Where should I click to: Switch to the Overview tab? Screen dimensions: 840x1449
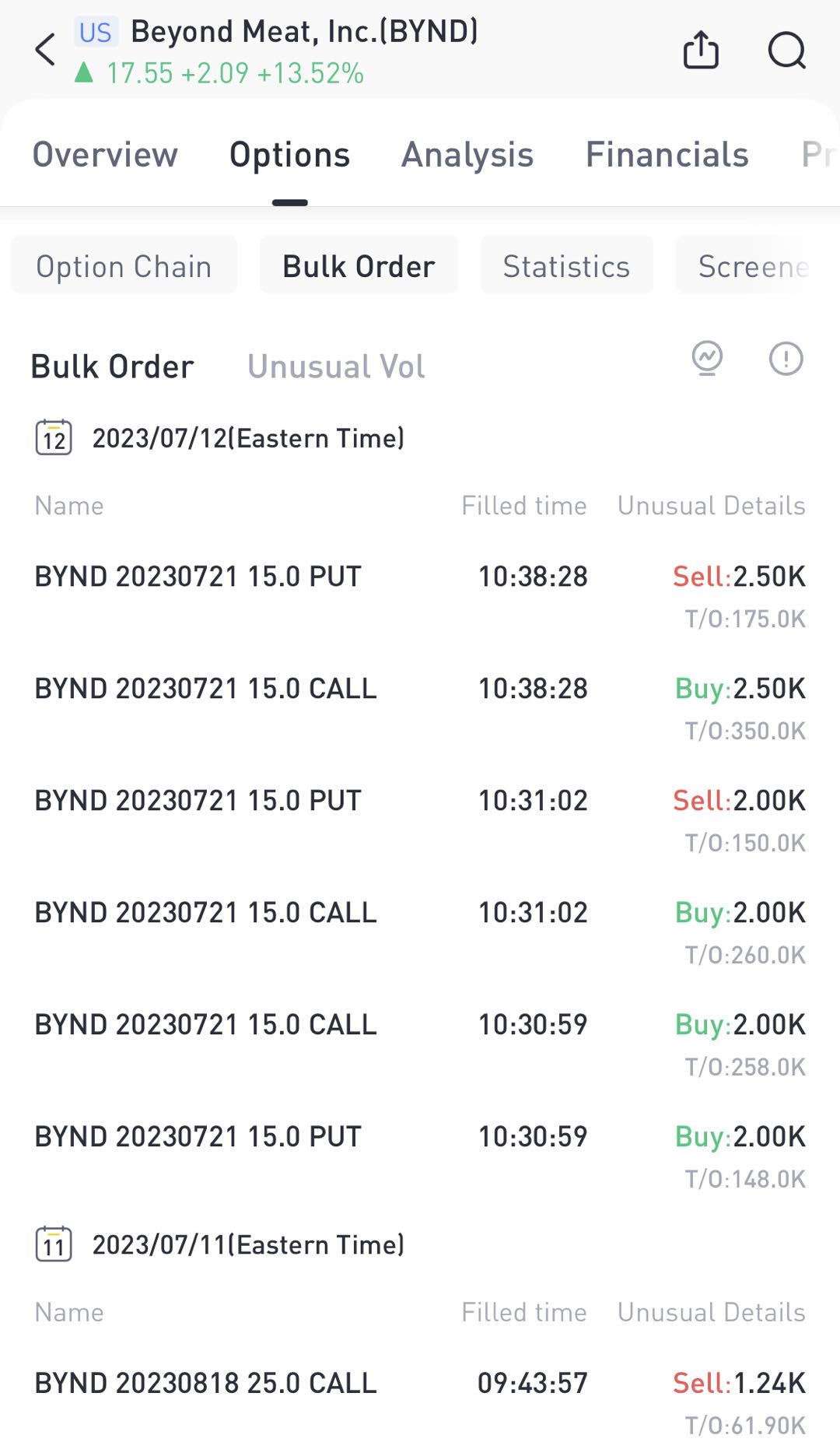pyautogui.click(x=105, y=155)
